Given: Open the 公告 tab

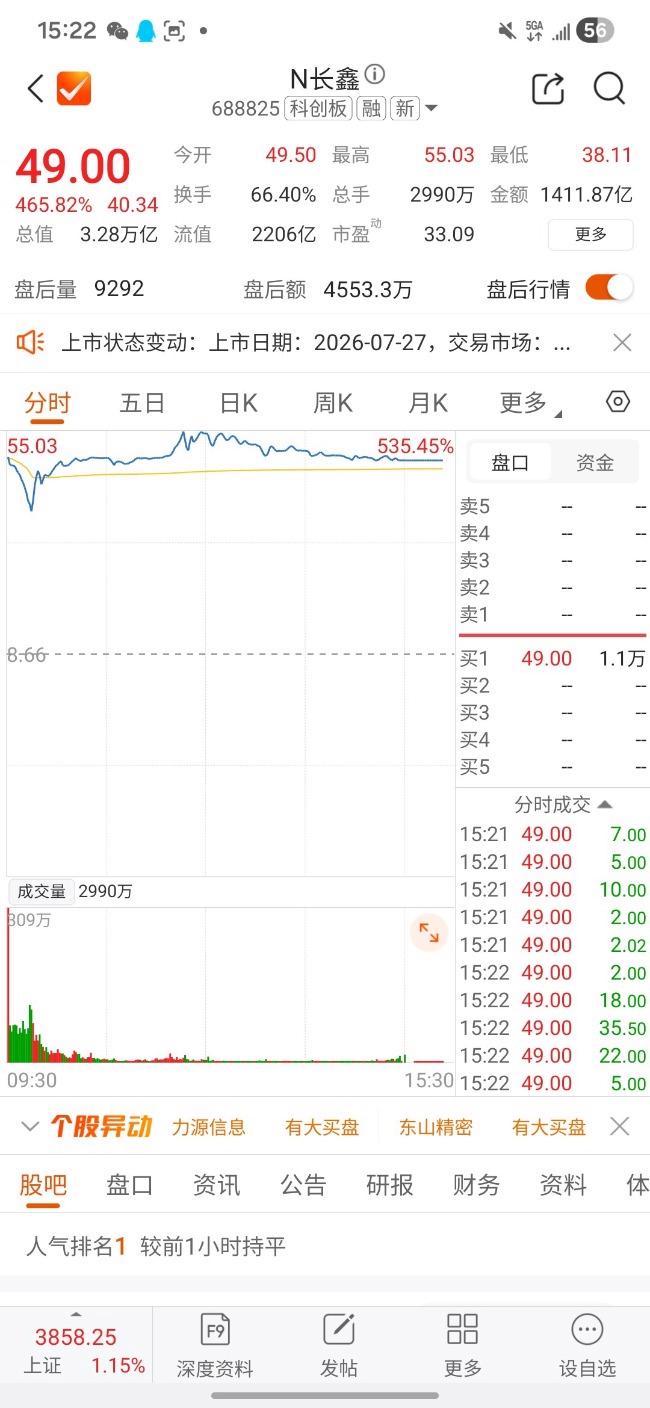Looking at the screenshot, I should click(x=303, y=1185).
